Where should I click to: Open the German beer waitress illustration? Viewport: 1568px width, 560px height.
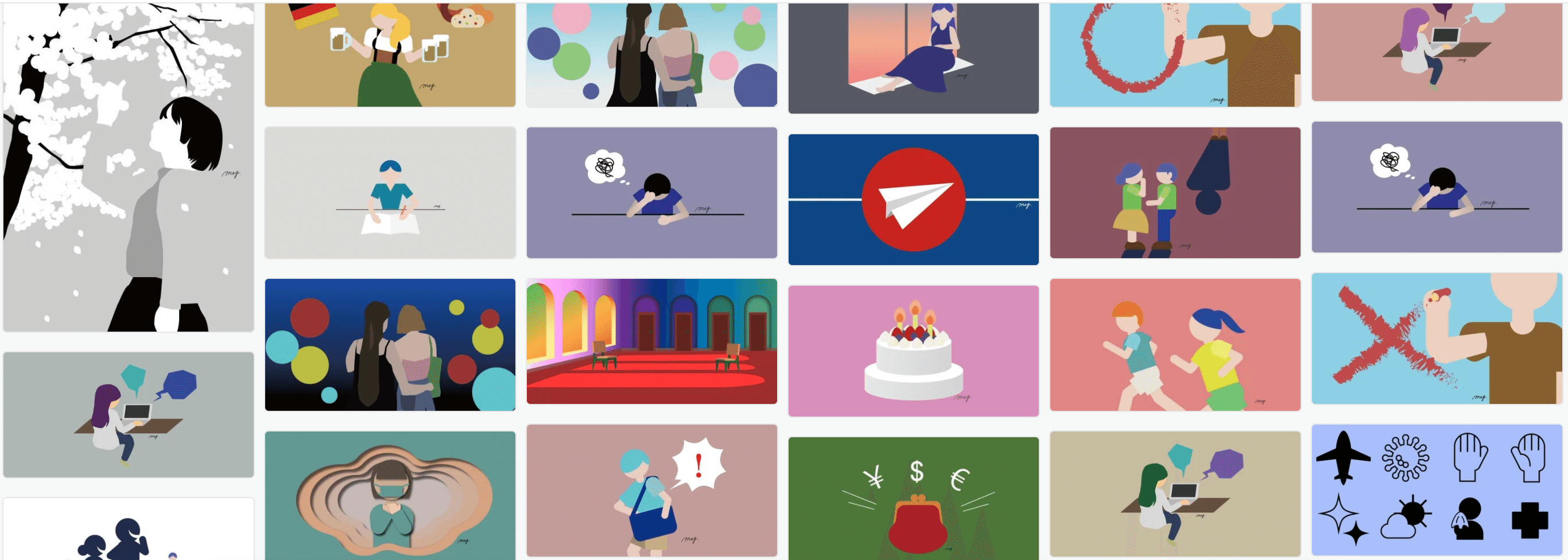click(390, 55)
